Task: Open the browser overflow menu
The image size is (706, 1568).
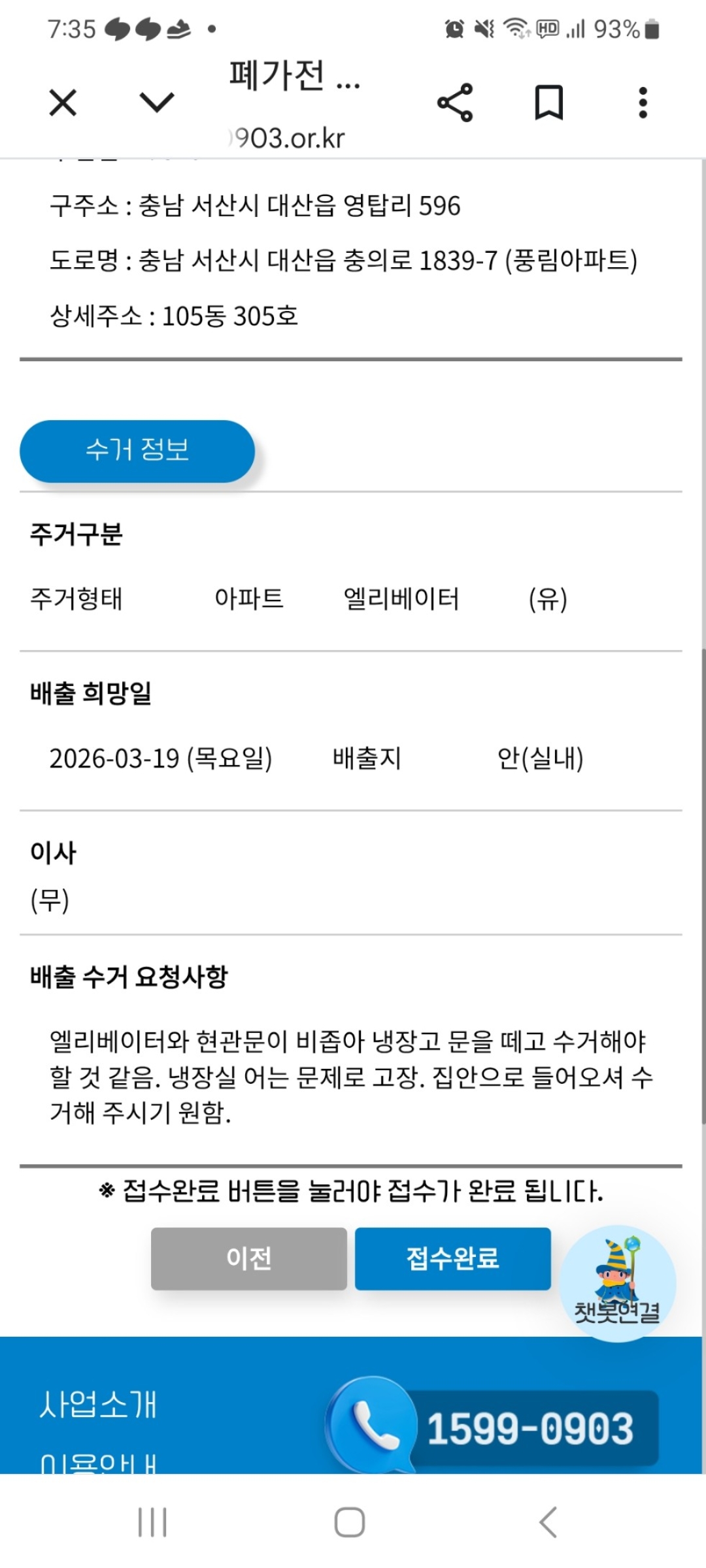Action: coord(643,103)
